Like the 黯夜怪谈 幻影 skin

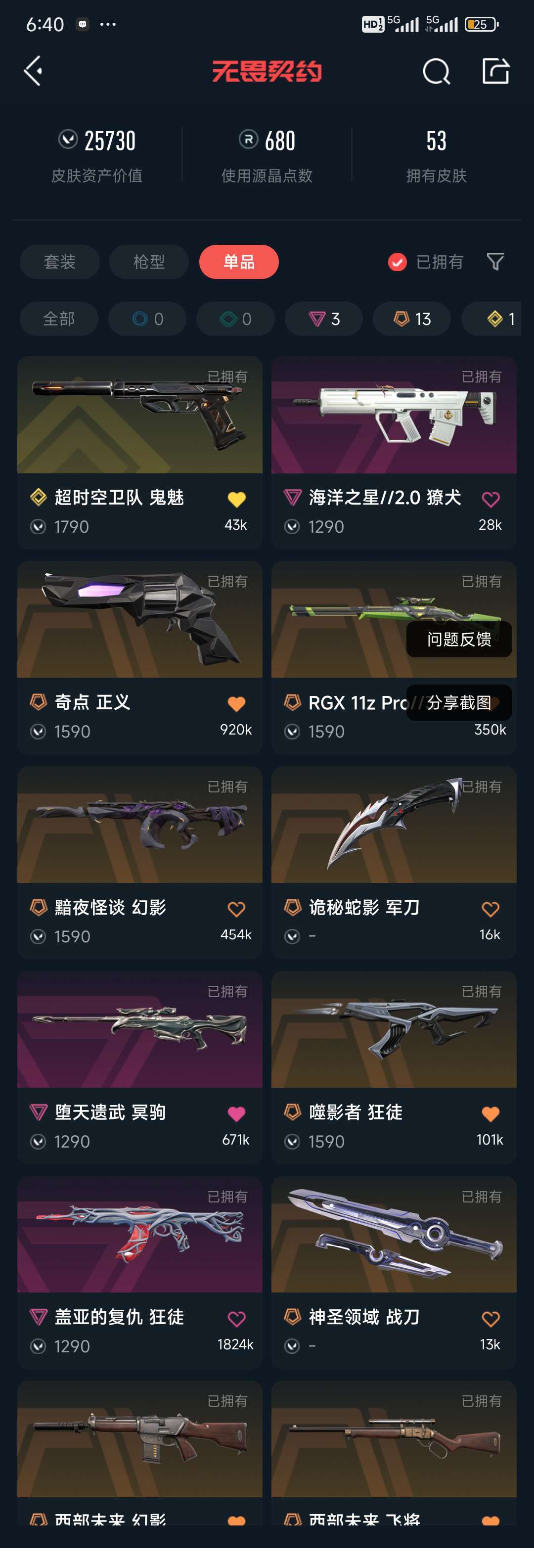click(x=236, y=909)
